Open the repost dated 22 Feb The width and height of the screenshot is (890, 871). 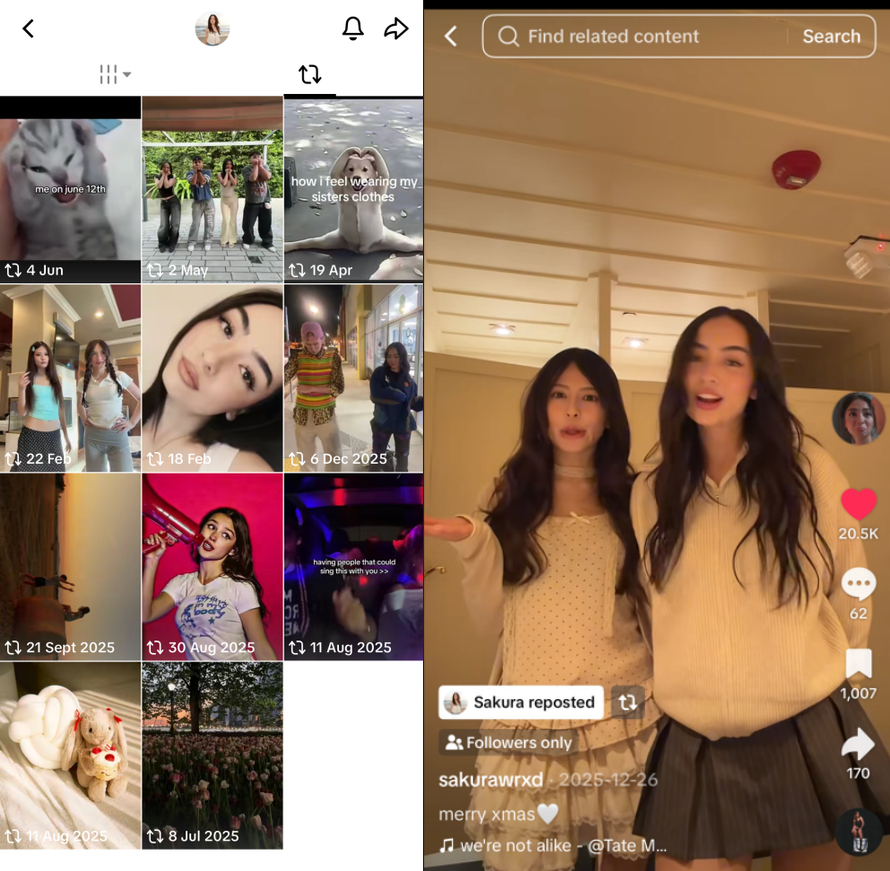coord(70,378)
